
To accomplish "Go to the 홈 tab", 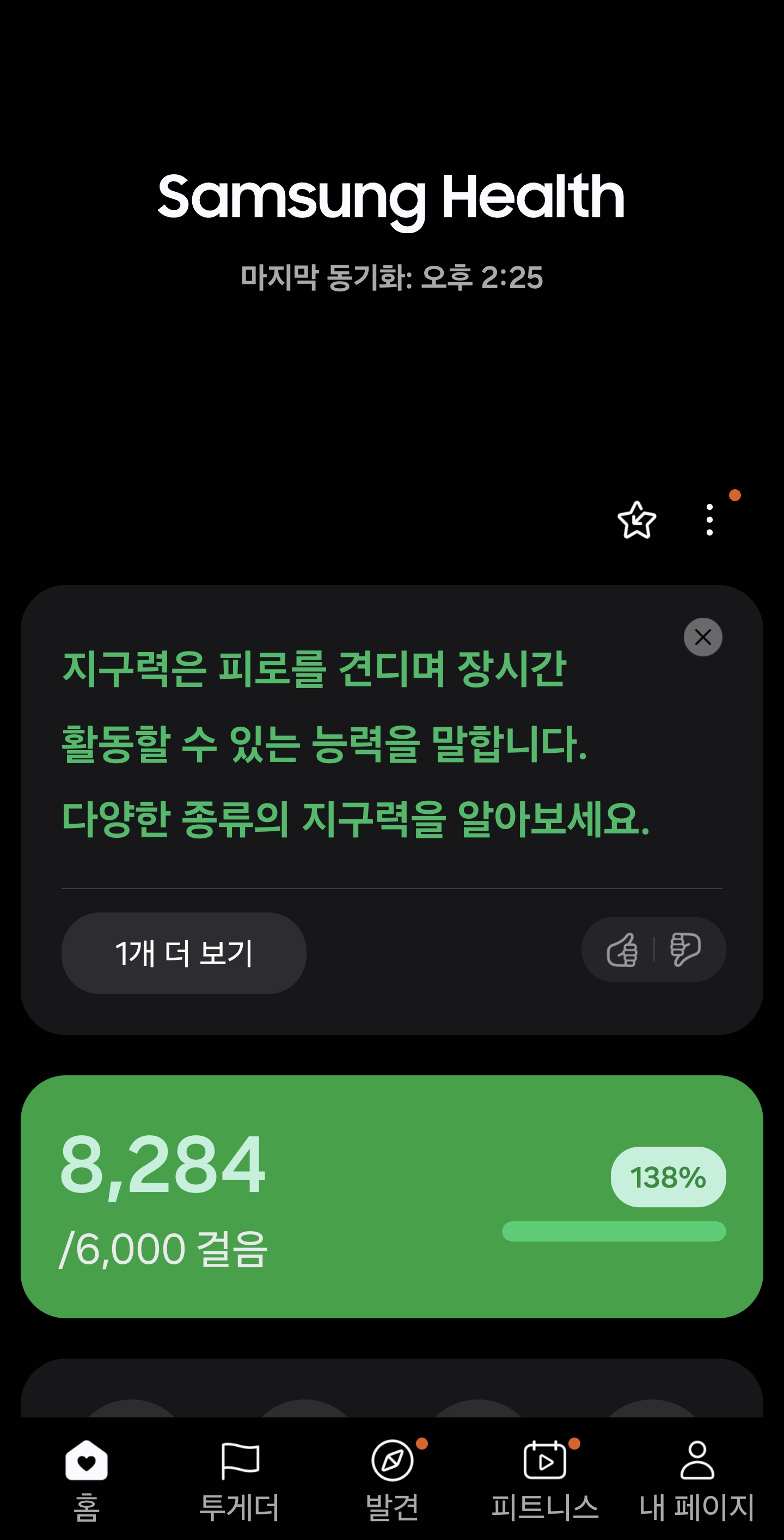I will coord(87,1479).
